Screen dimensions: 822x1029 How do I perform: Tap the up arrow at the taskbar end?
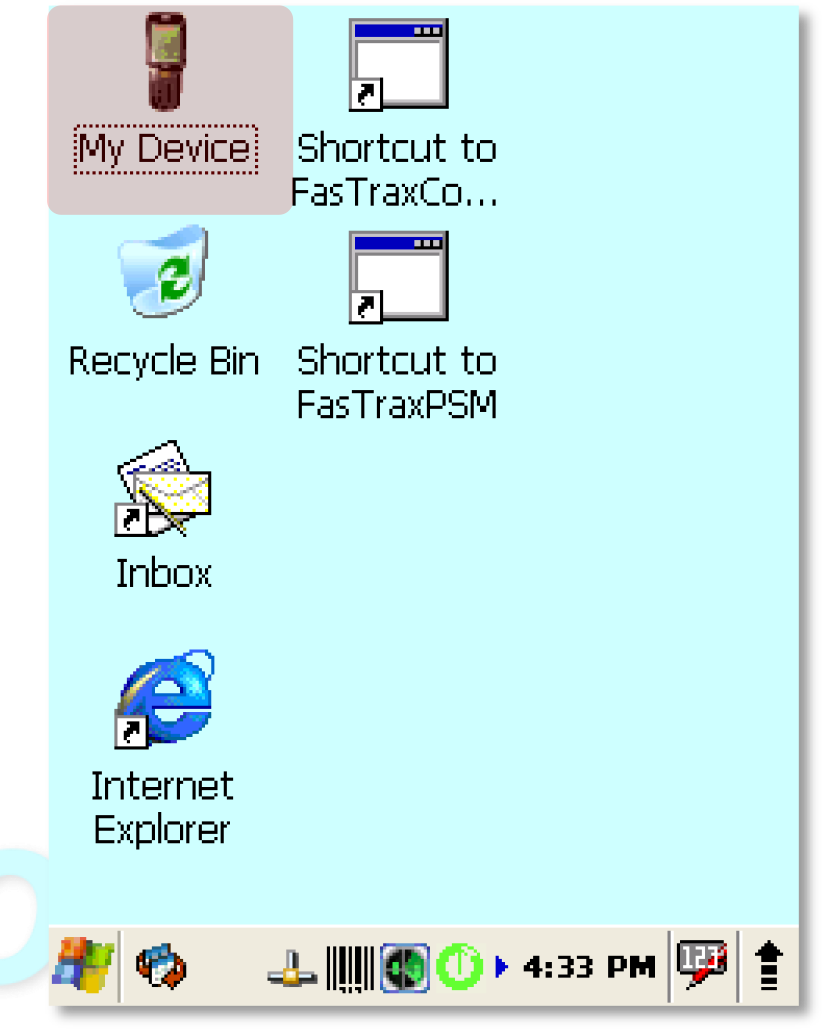click(x=769, y=967)
